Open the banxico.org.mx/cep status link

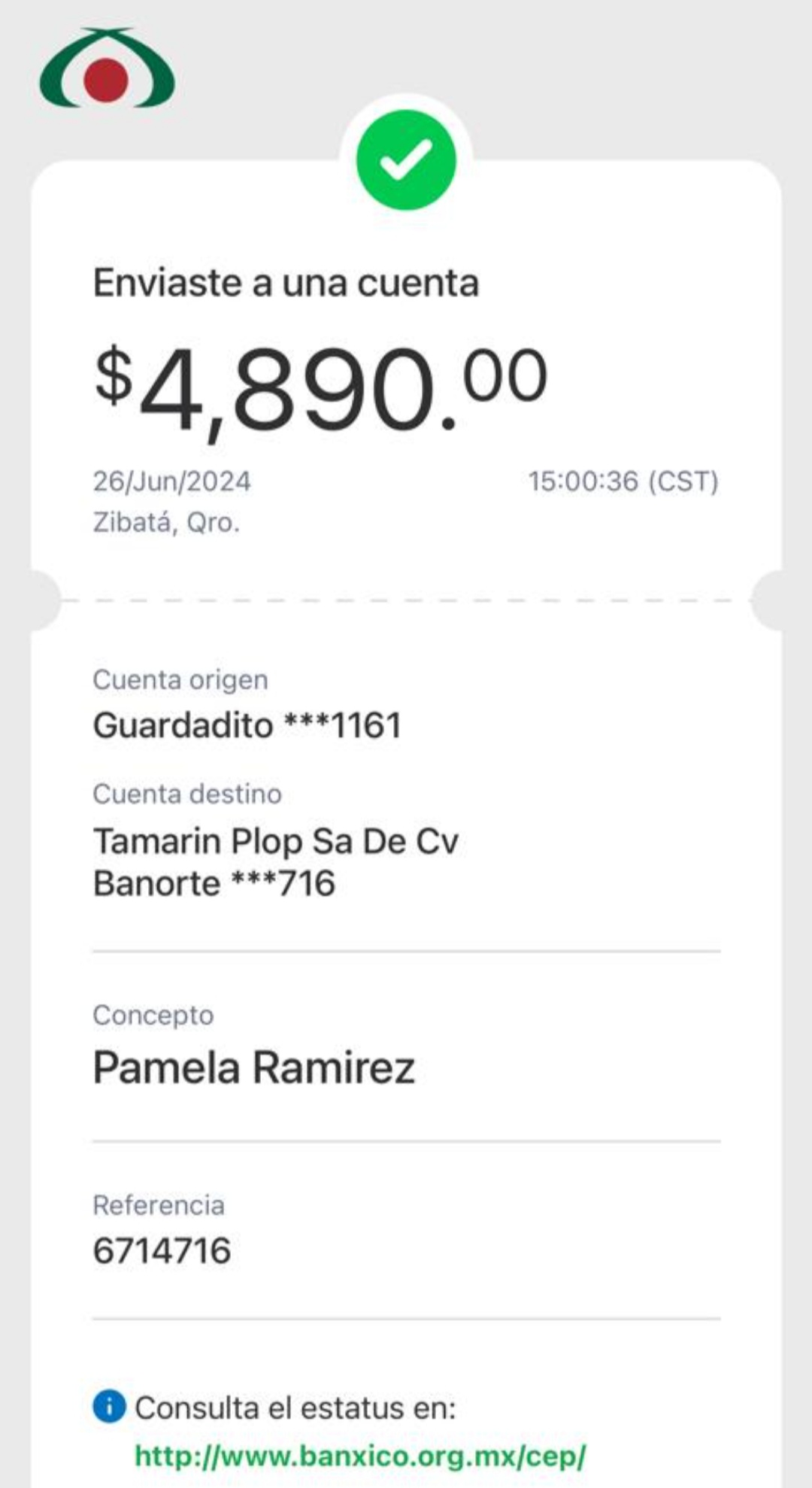tap(360, 1456)
